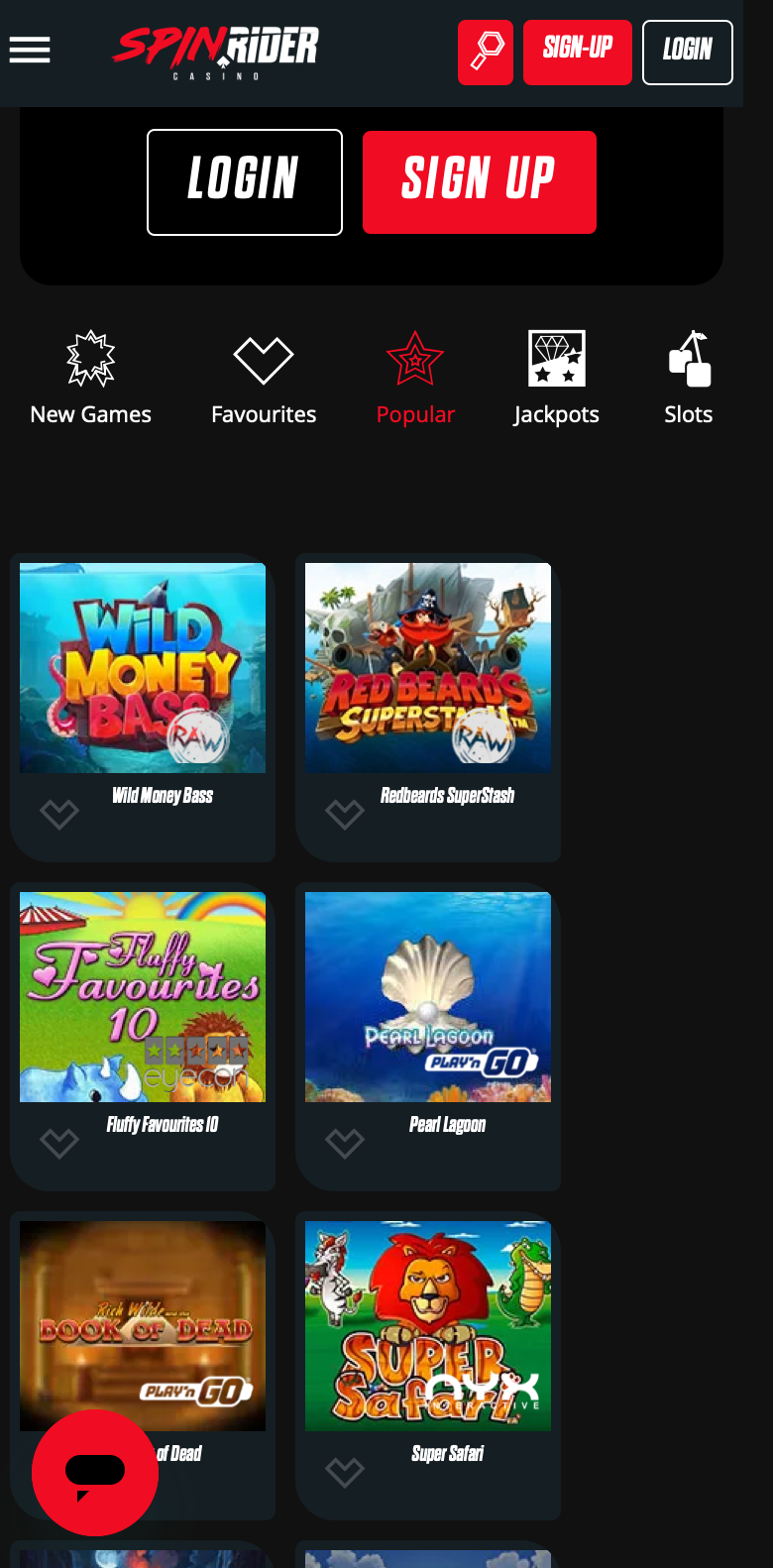Open the live chat bubble

95,1473
